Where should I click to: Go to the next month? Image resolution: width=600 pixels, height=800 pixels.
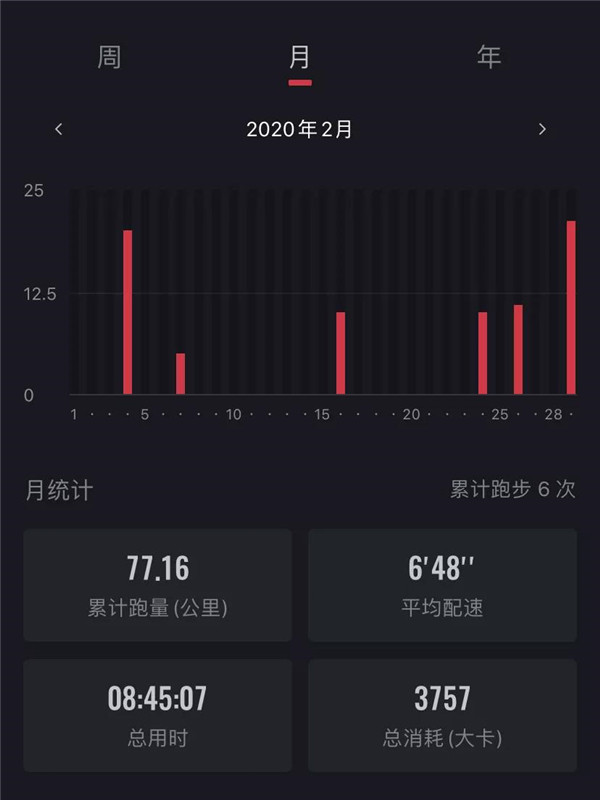click(542, 129)
